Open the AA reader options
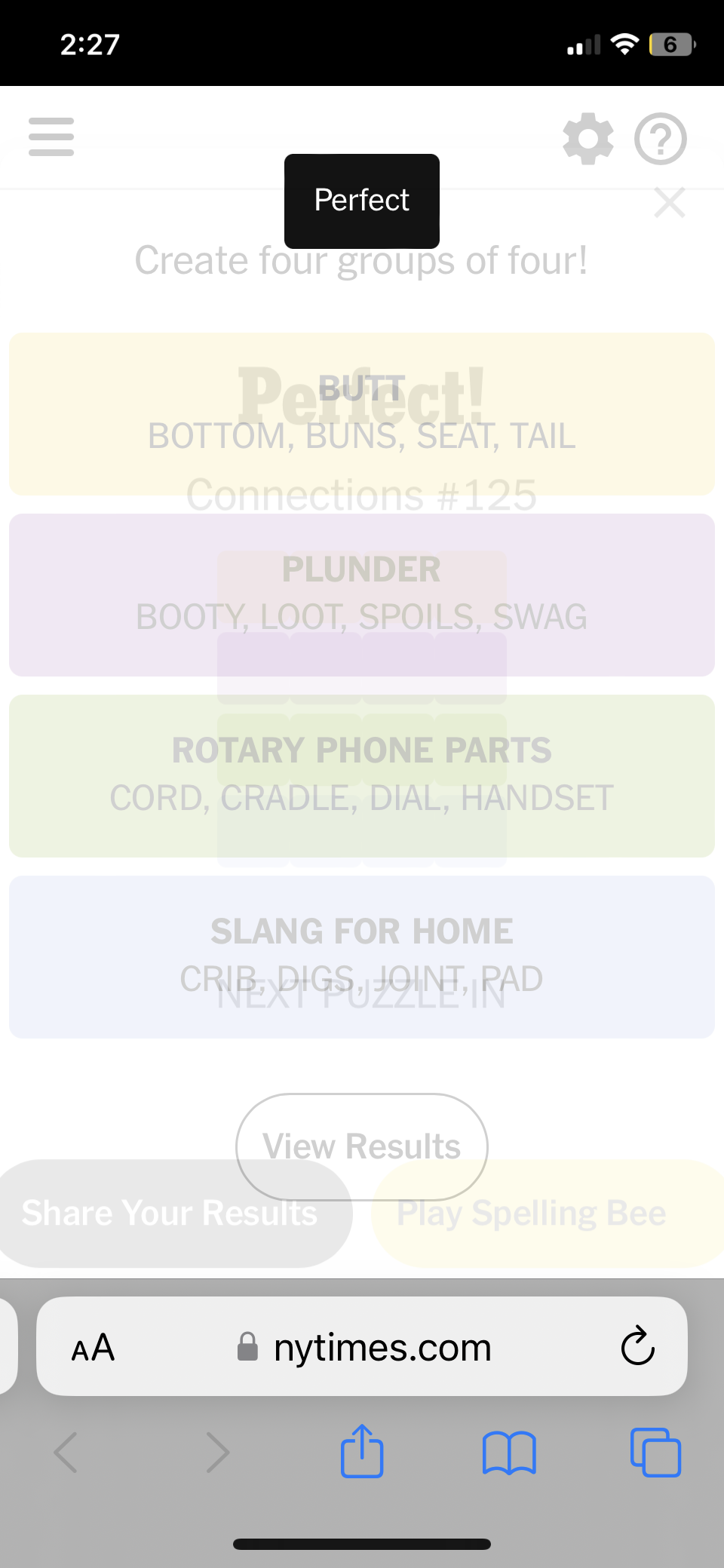724x1568 pixels. [93, 1348]
